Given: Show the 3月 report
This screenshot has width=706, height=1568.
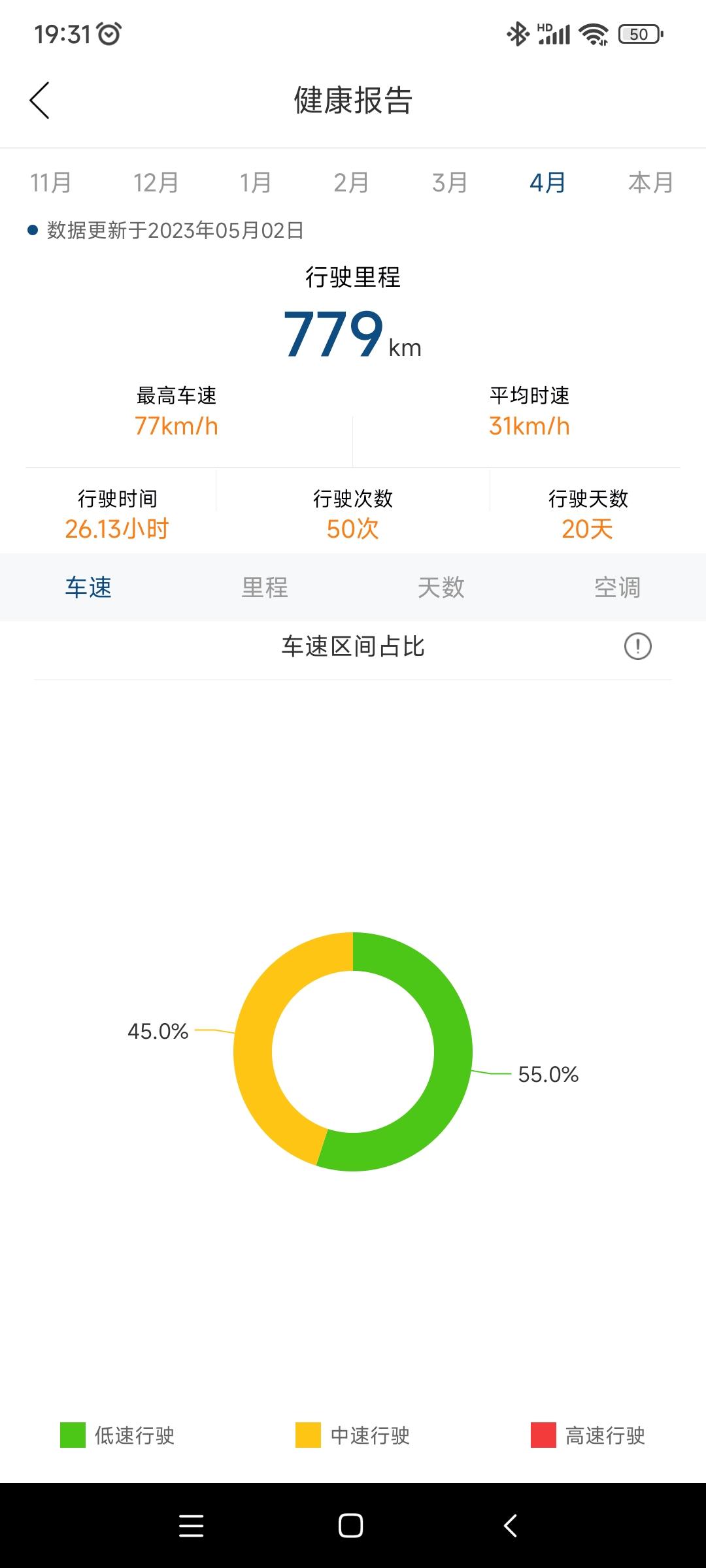Looking at the screenshot, I should click(x=450, y=183).
